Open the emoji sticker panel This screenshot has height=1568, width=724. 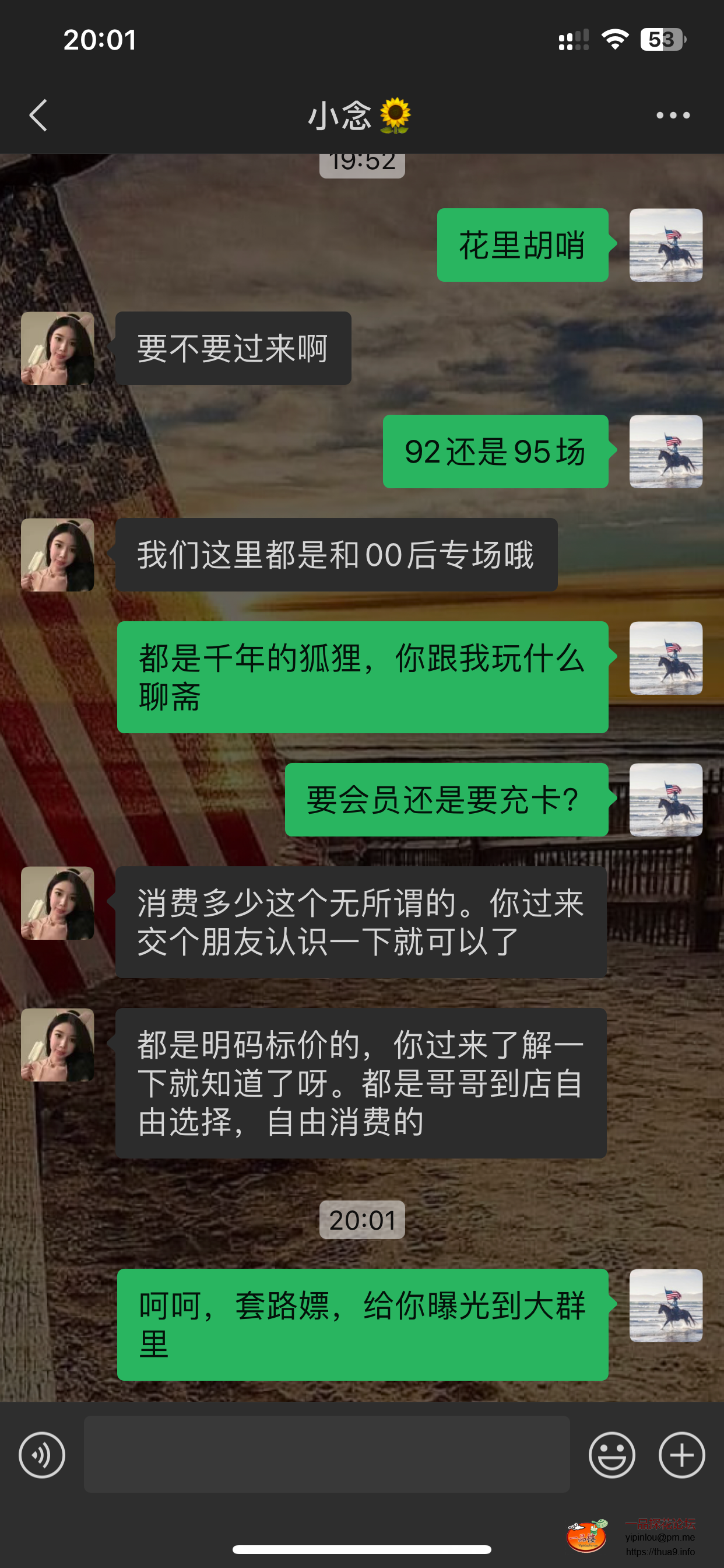[x=611, y=1455]
